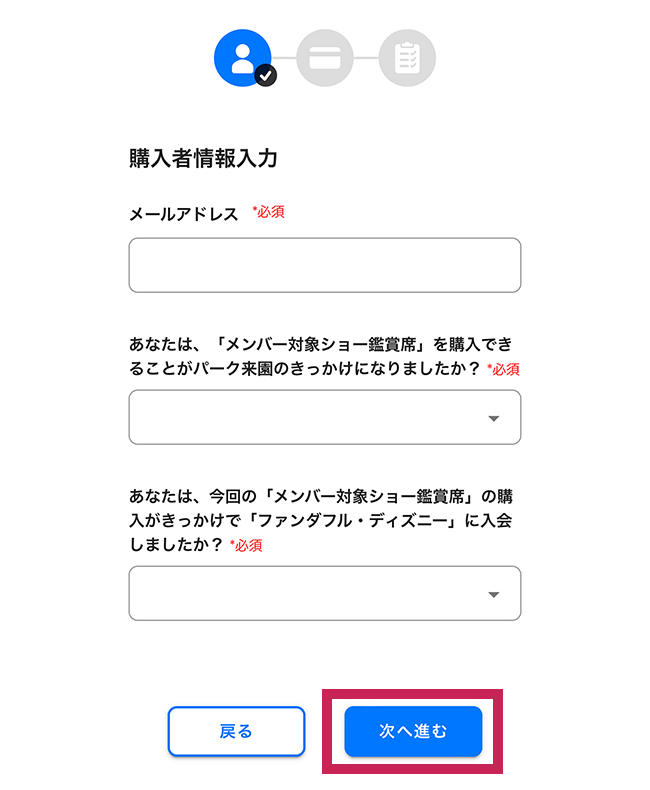Screen dimensions: 650x790
Task: Proceed with the 次へ進む button
Action: [413, 731]
